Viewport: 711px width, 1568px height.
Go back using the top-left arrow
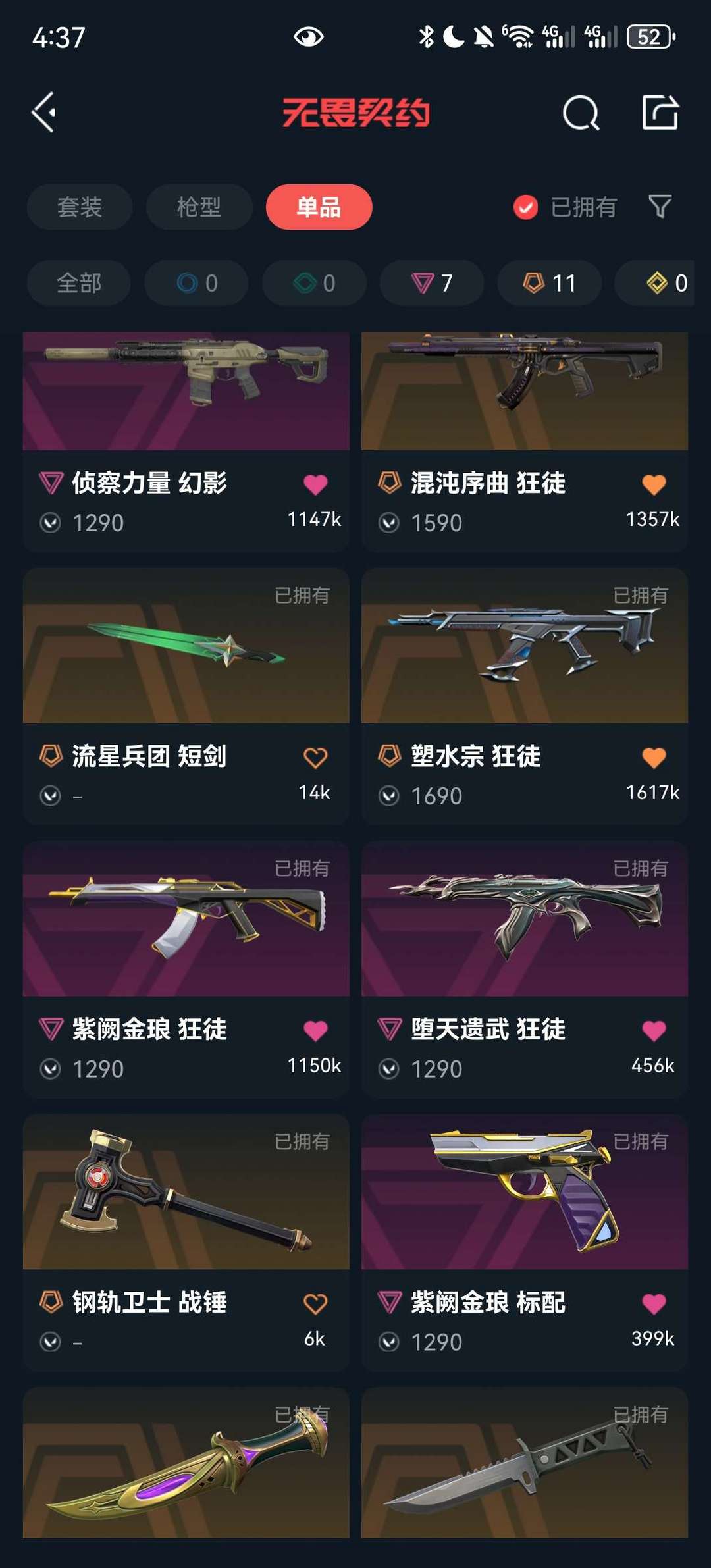(43, 113)
